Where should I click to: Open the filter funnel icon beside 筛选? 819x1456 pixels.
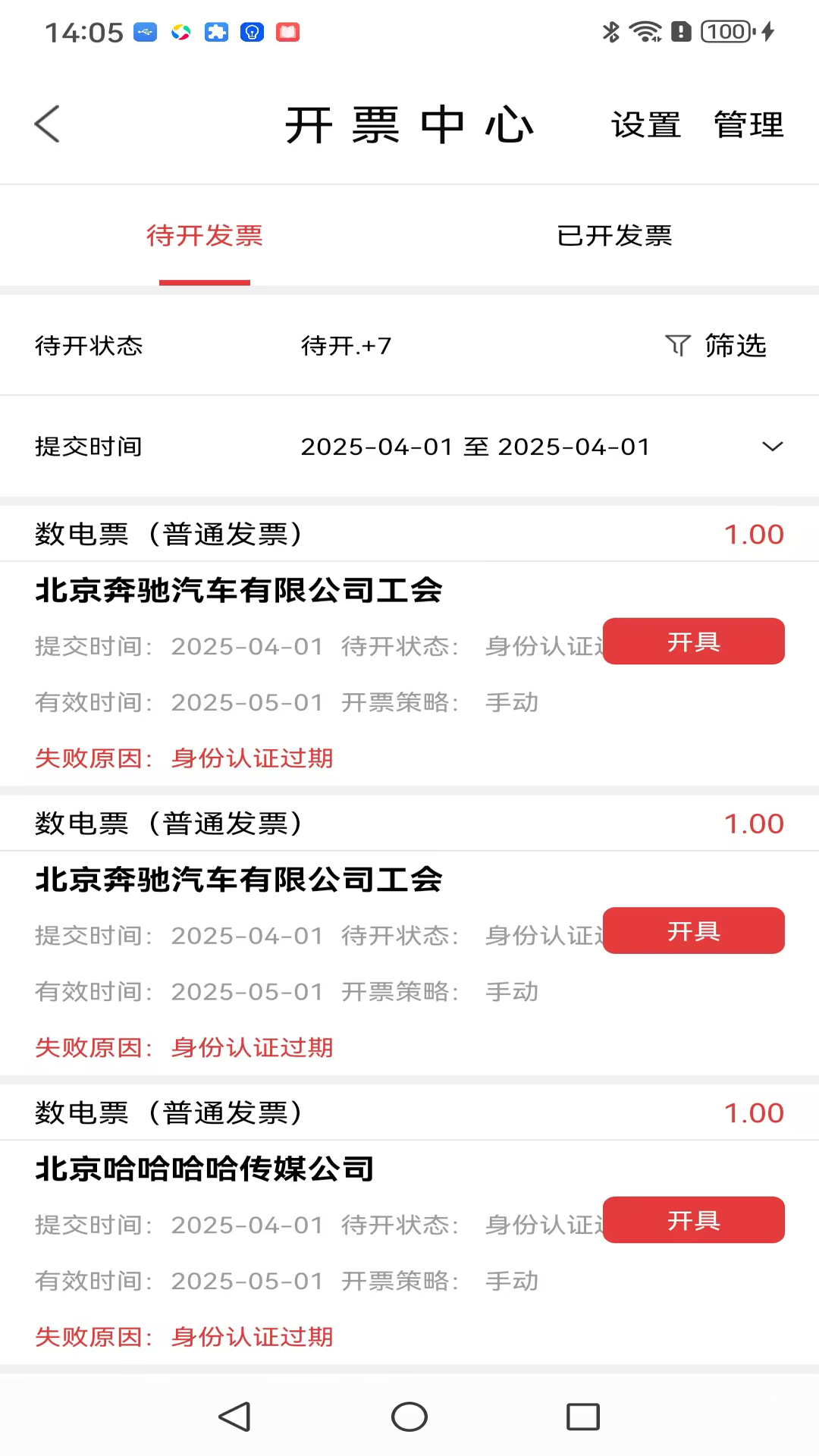pos(679,346)
